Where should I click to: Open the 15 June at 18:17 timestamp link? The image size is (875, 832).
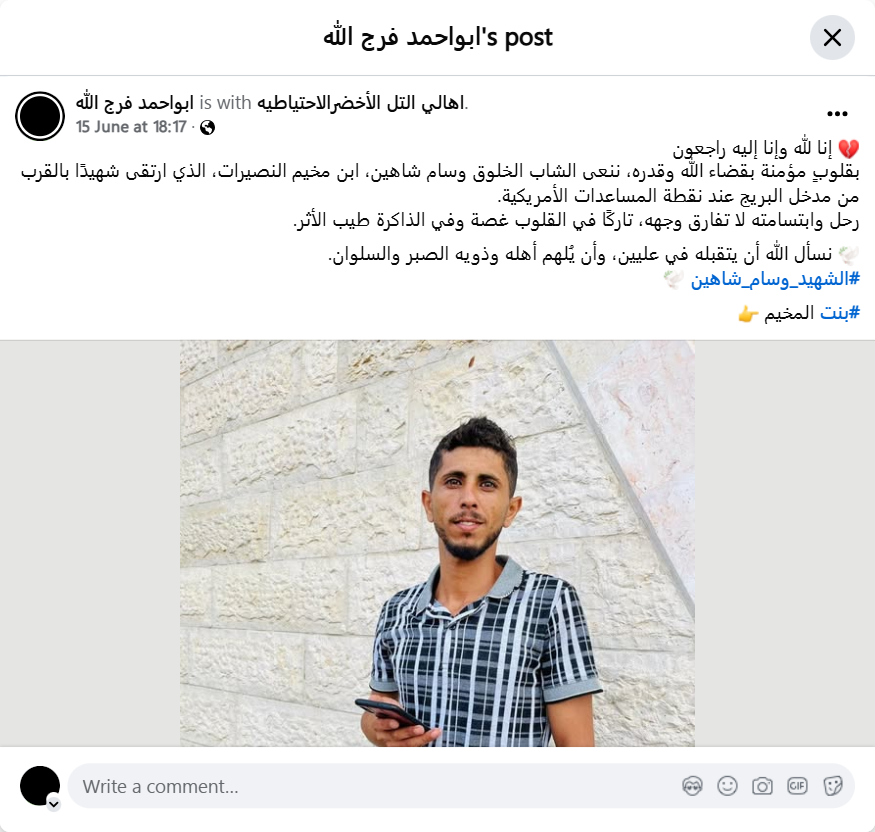pyautogui.click(x=131, y=127)
